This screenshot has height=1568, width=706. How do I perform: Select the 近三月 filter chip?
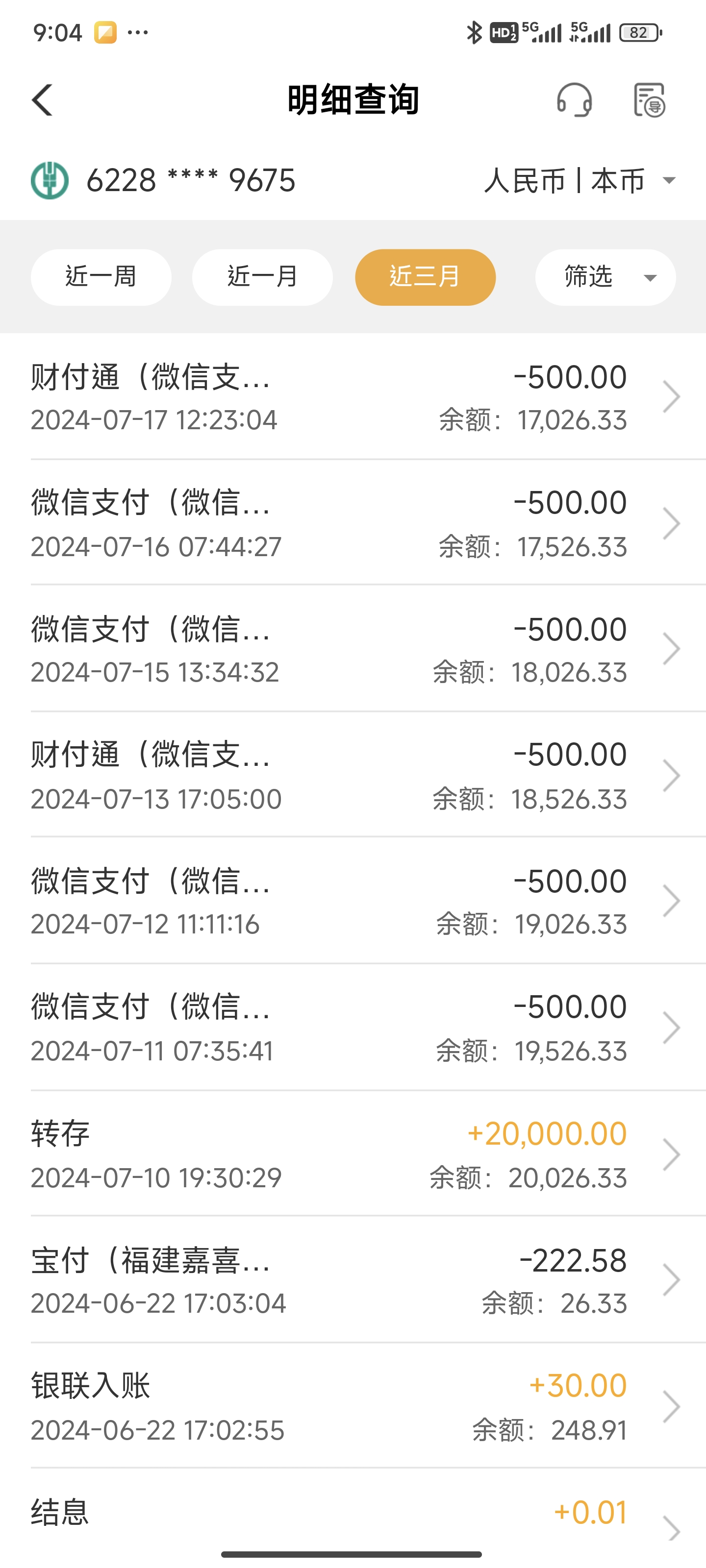pyautogui.click(x=425, y=277)
